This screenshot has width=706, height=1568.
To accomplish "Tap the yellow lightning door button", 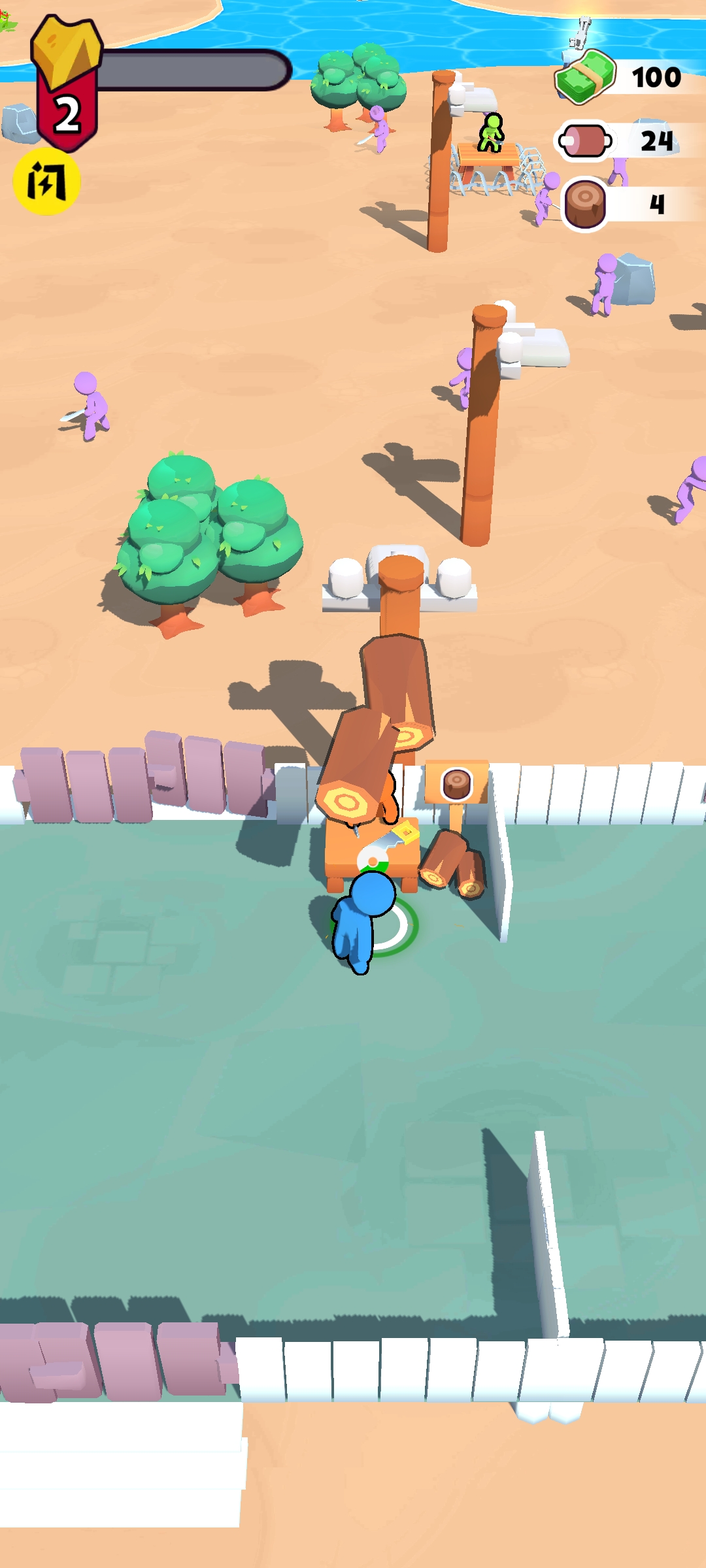I will [46, 182].
